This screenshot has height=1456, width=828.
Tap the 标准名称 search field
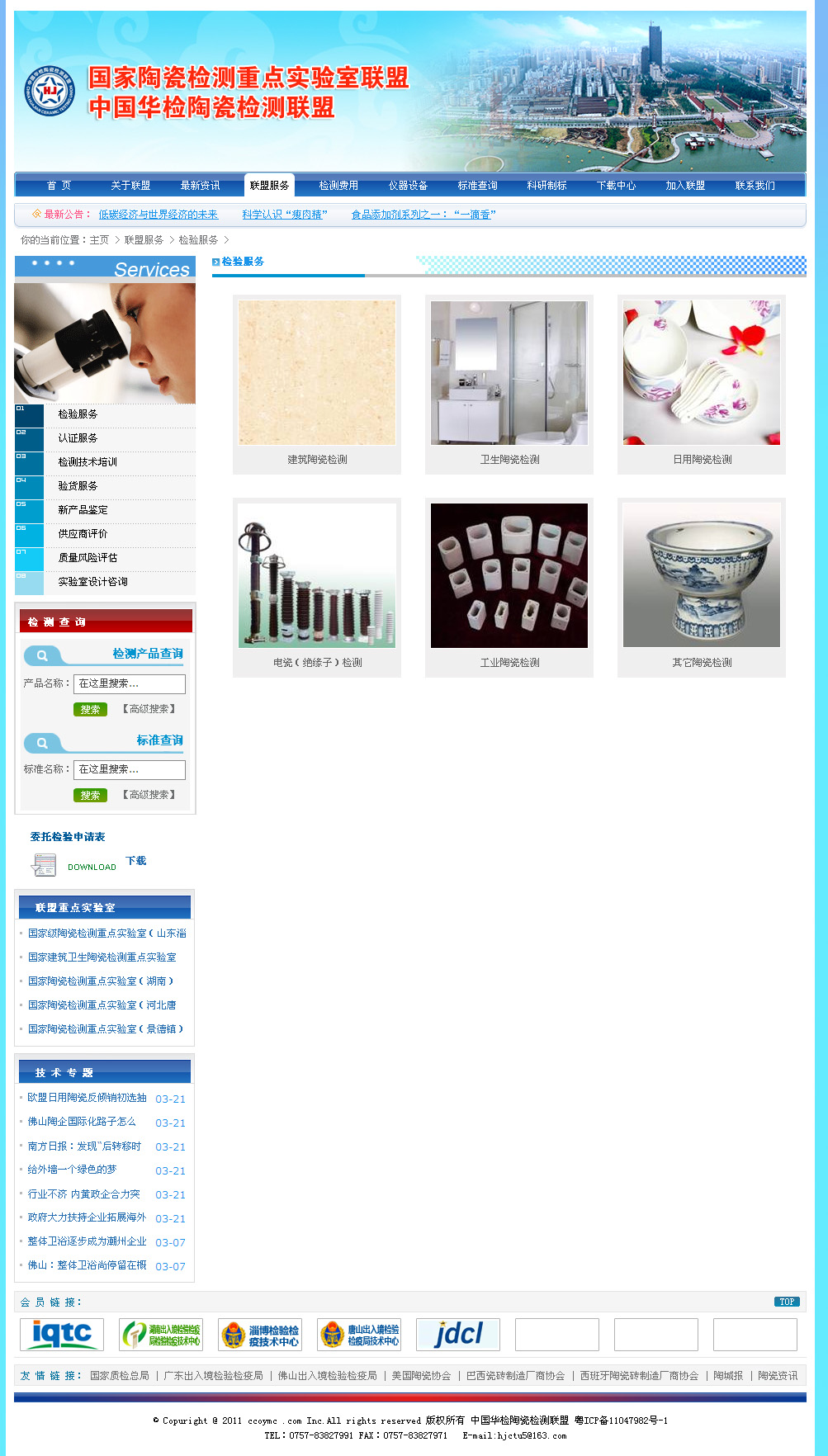[x=130, y=769]
